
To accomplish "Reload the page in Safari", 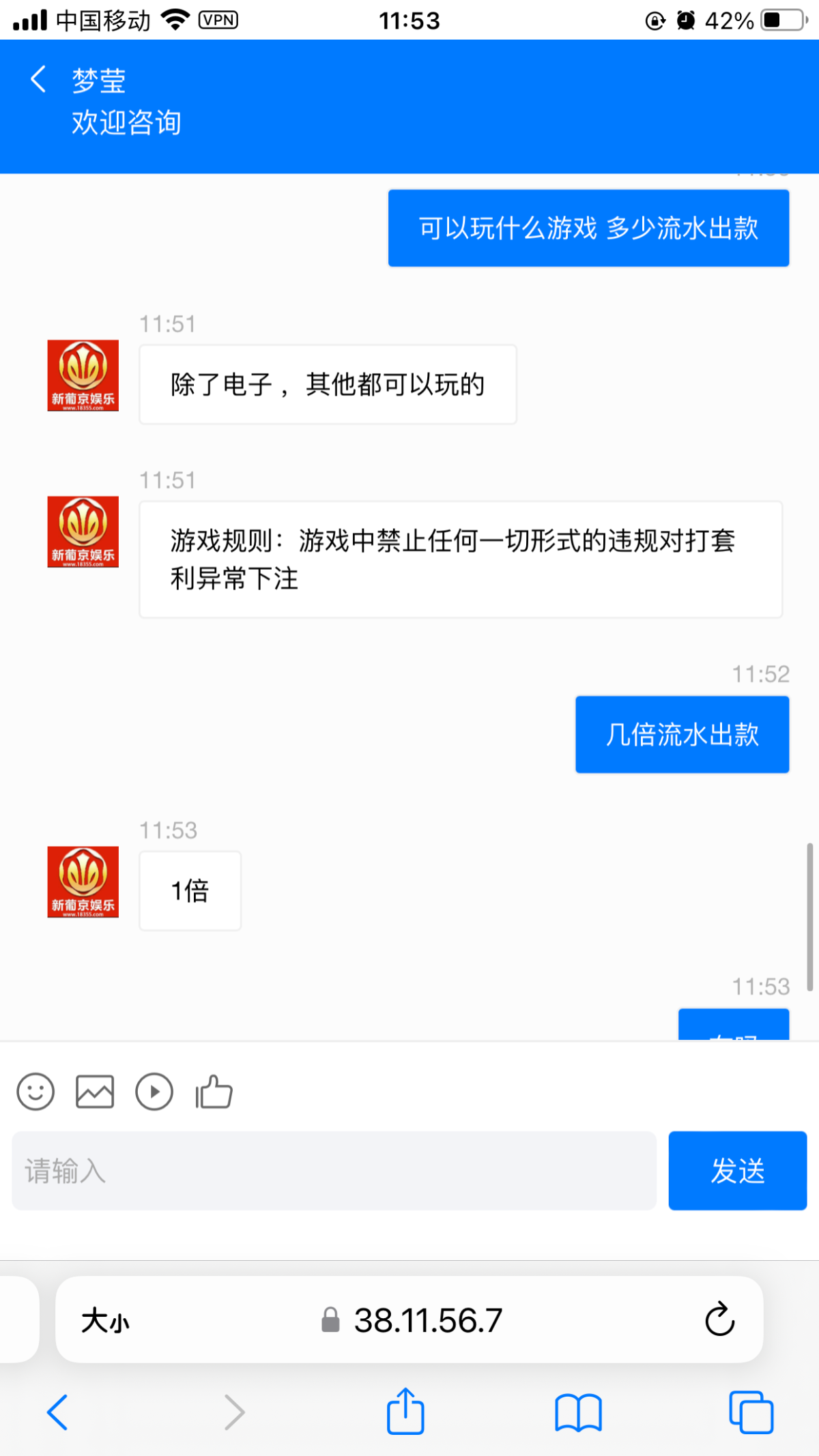I will tap(719, 1319).
